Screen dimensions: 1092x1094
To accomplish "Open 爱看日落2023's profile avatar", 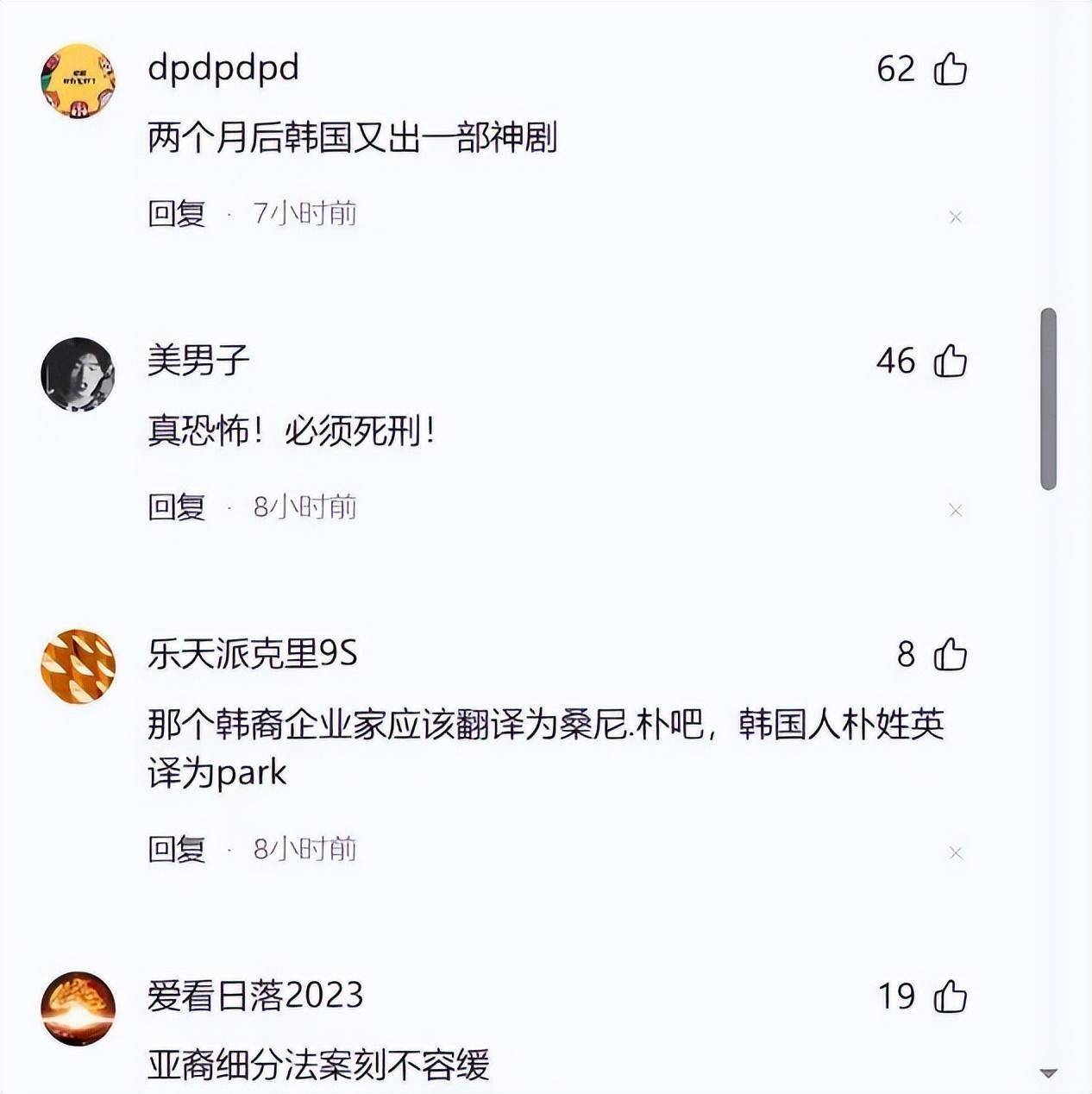I will (78, 1009).
